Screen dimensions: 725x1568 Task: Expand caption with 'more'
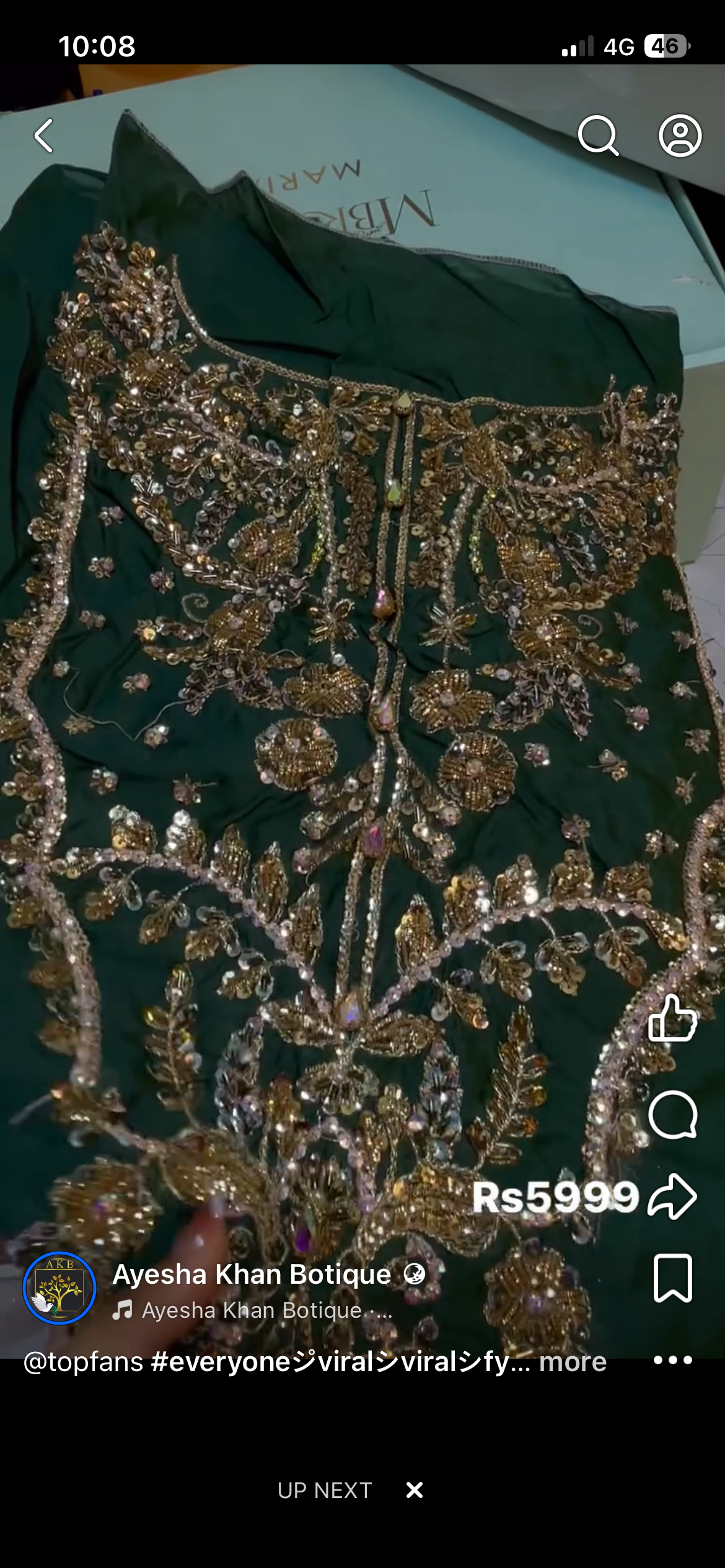click(x=572, y=1362)
